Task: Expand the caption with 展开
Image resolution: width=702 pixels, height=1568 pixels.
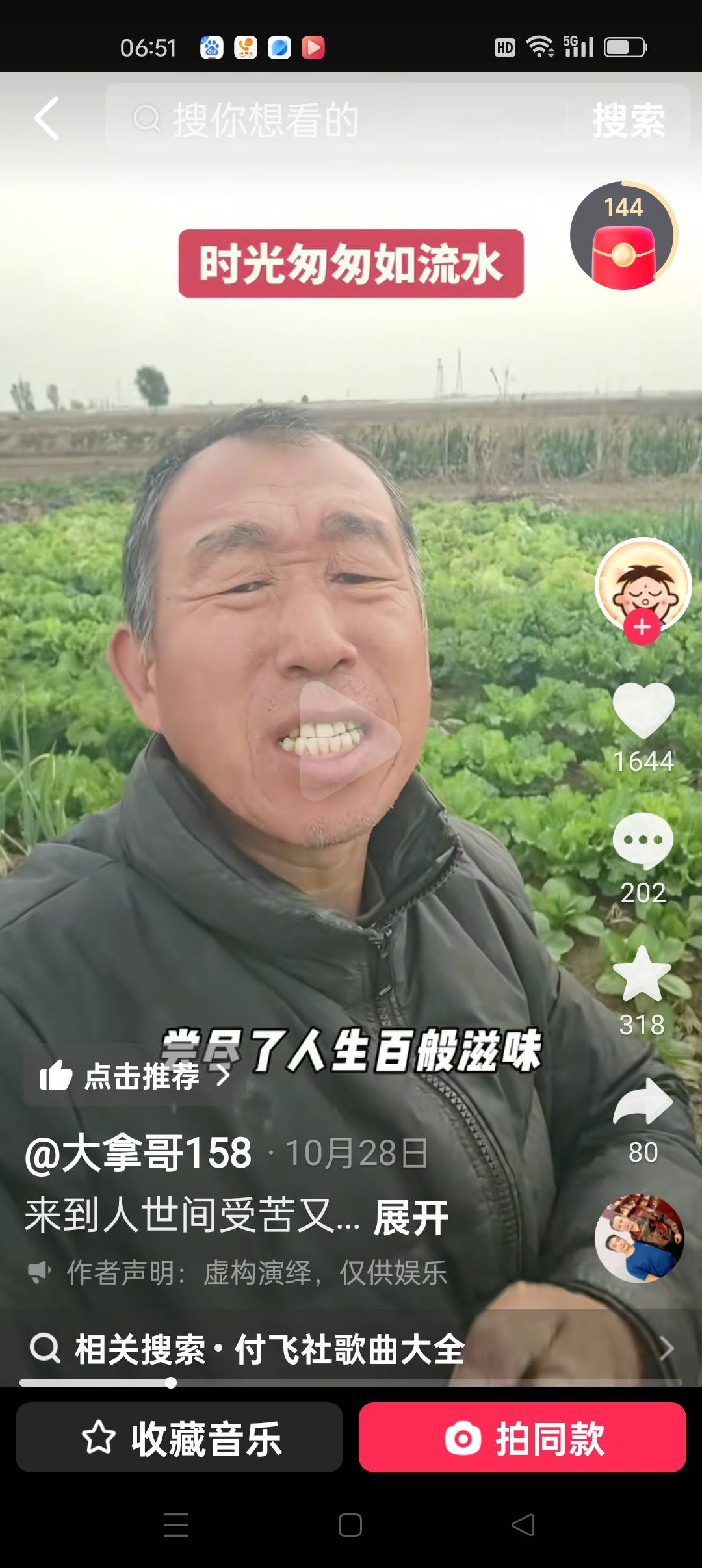Action: 411,1218
